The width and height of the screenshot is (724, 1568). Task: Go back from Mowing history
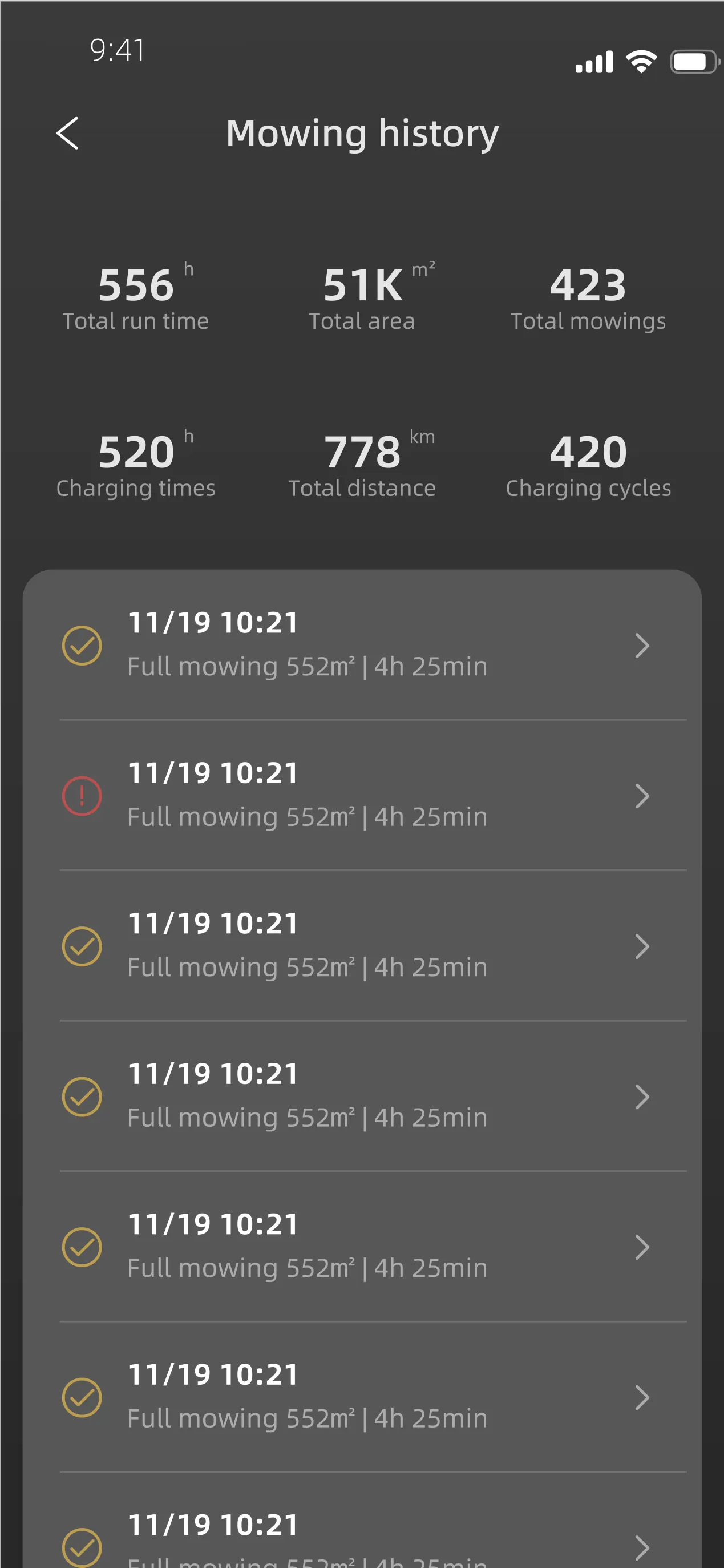click(x=67, y=132)
